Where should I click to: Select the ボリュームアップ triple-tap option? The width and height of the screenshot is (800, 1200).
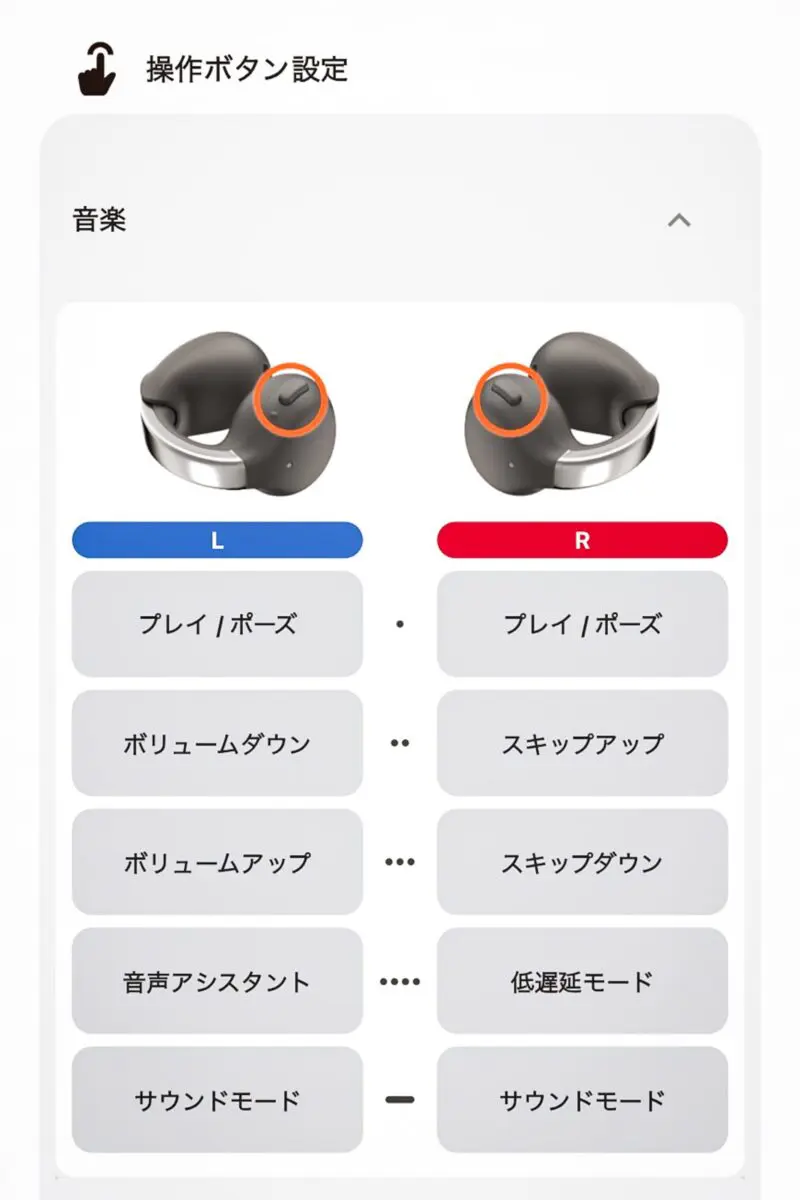(217, 862)
